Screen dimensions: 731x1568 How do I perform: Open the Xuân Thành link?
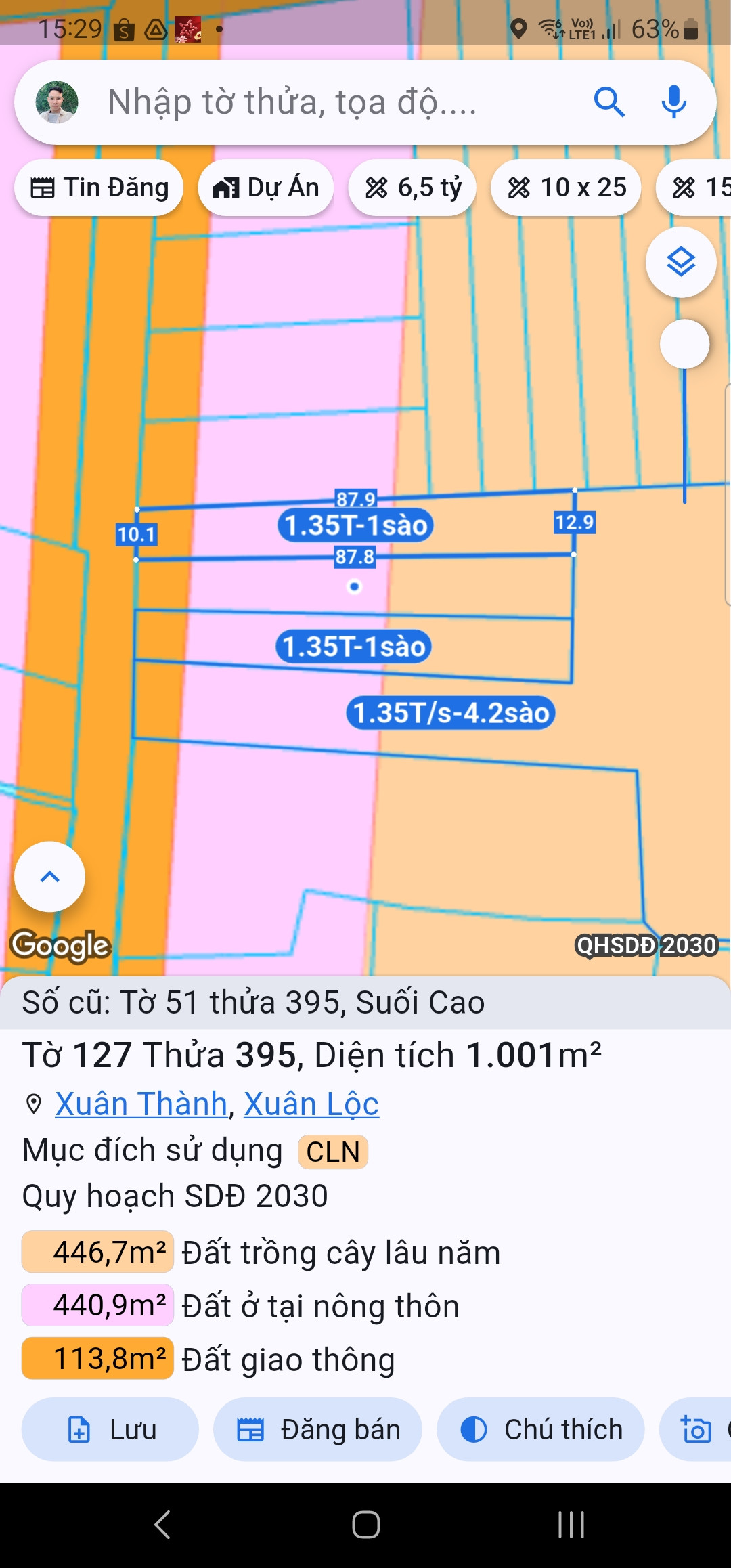click(141, 1104)
